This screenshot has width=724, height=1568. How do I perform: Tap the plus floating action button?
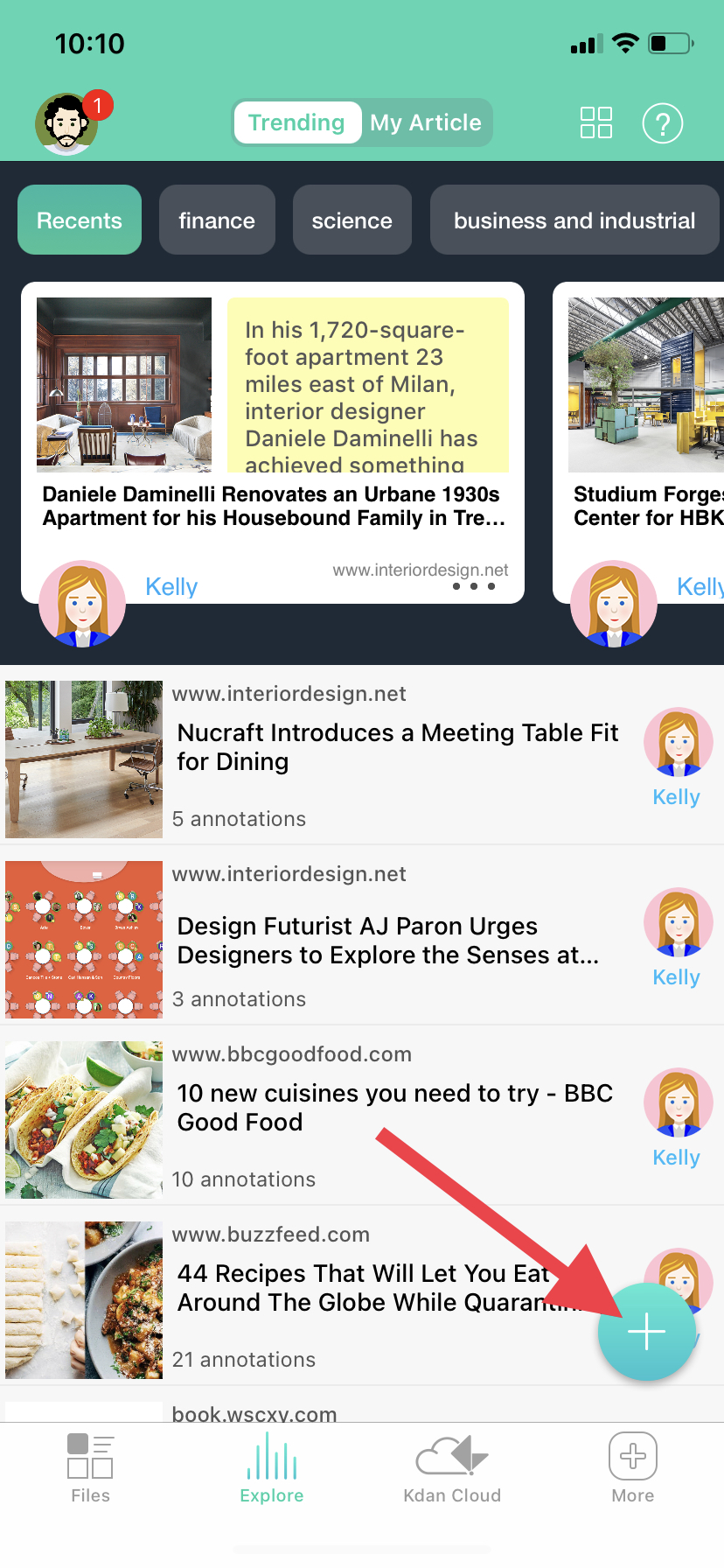click(647, 1332)
